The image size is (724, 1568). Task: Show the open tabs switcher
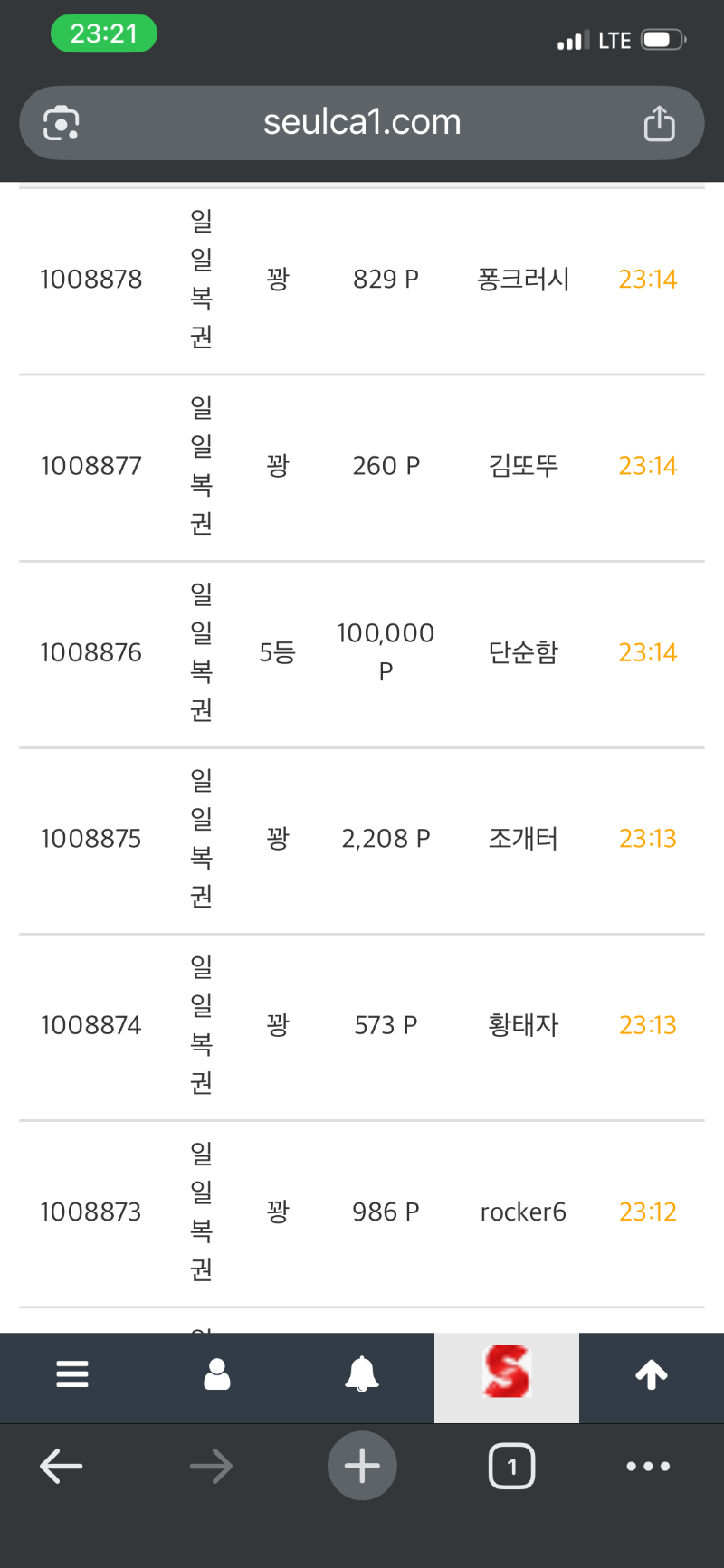pos(512,1467)
